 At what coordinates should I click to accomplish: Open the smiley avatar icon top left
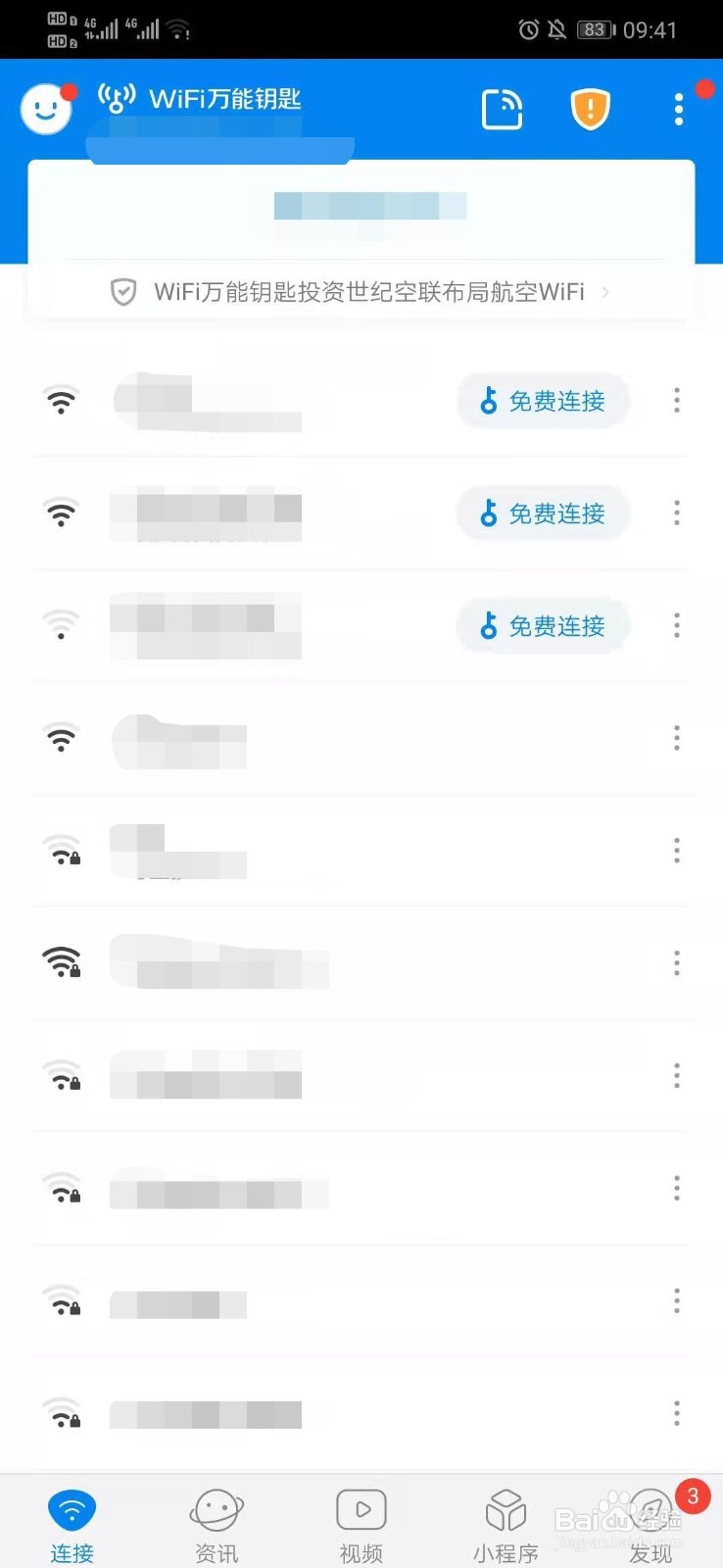[x=45, y=108]
